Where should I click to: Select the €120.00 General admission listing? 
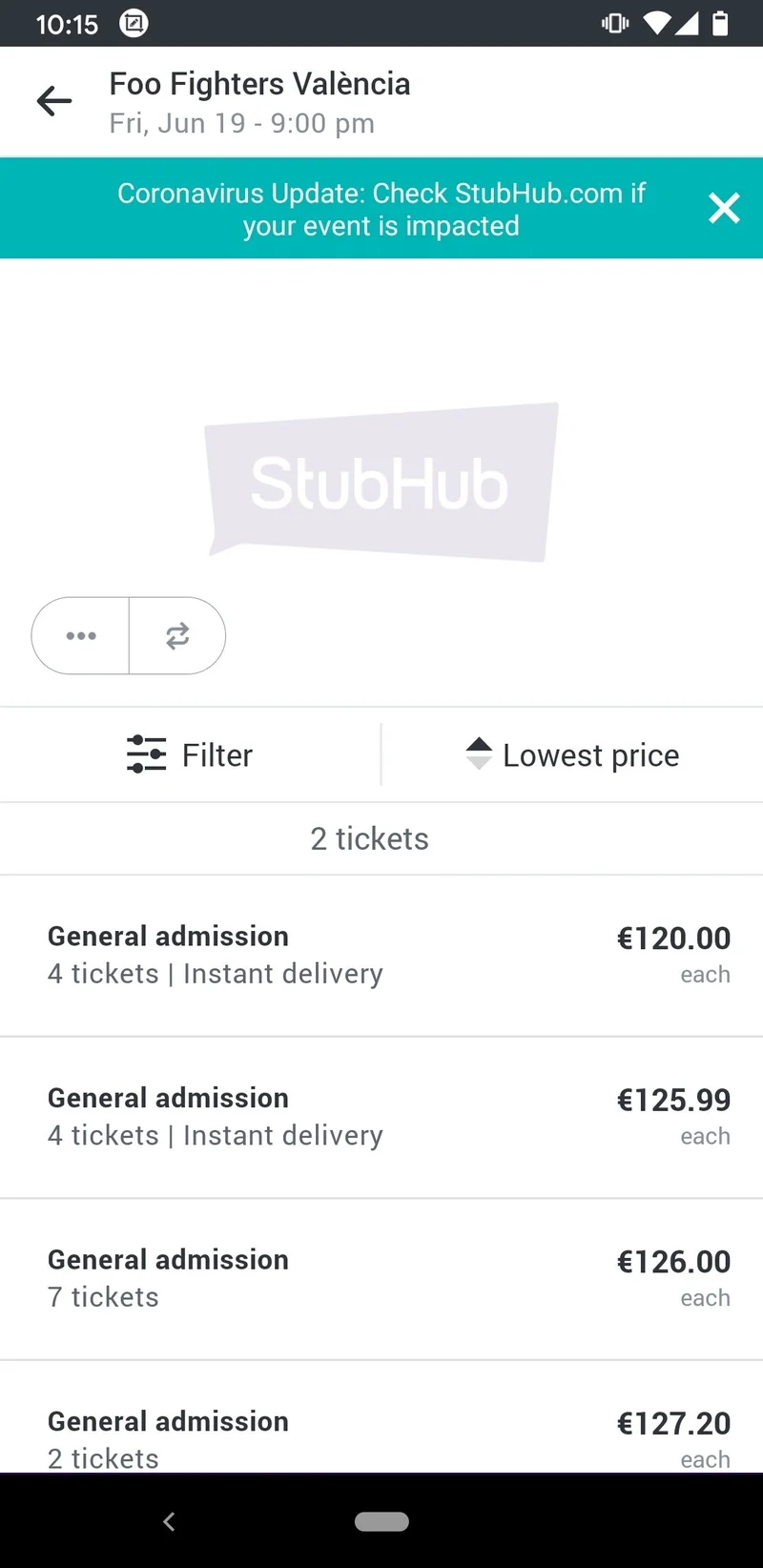pyautogui.click(x=381, y=954)
